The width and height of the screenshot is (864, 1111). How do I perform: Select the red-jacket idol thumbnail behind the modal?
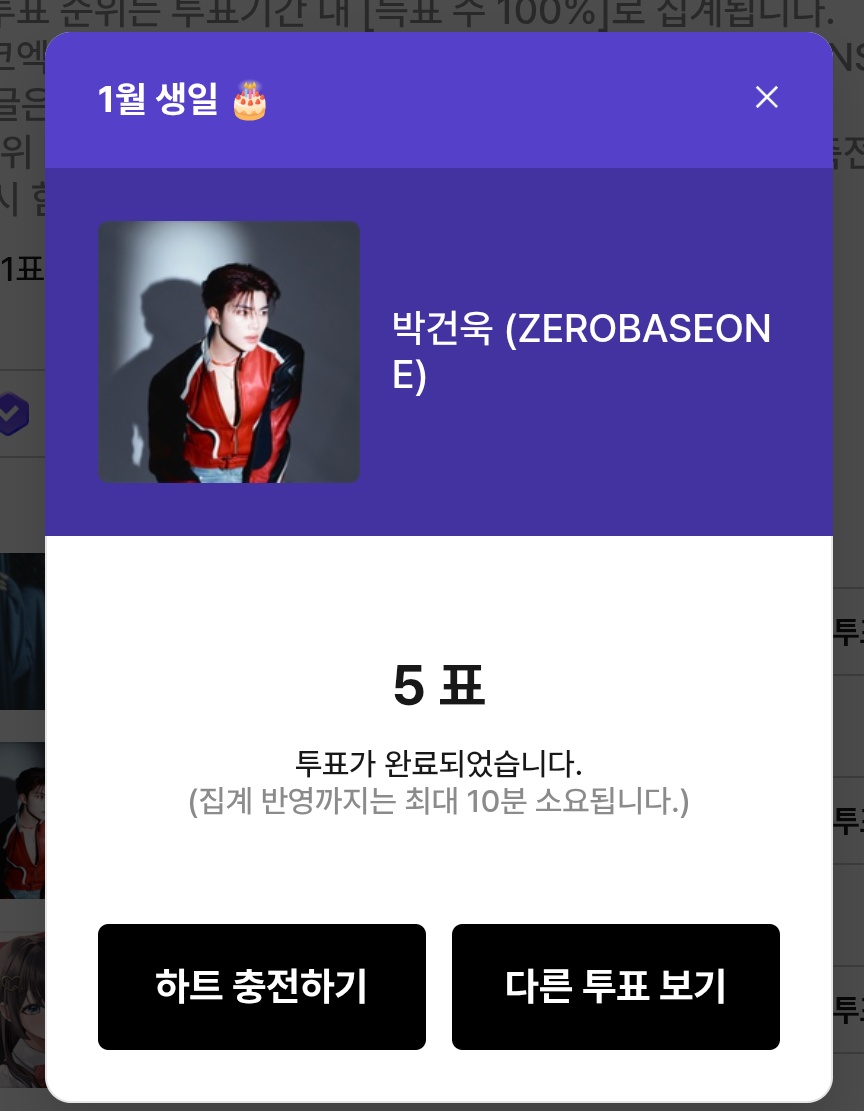tap(22, 819)
